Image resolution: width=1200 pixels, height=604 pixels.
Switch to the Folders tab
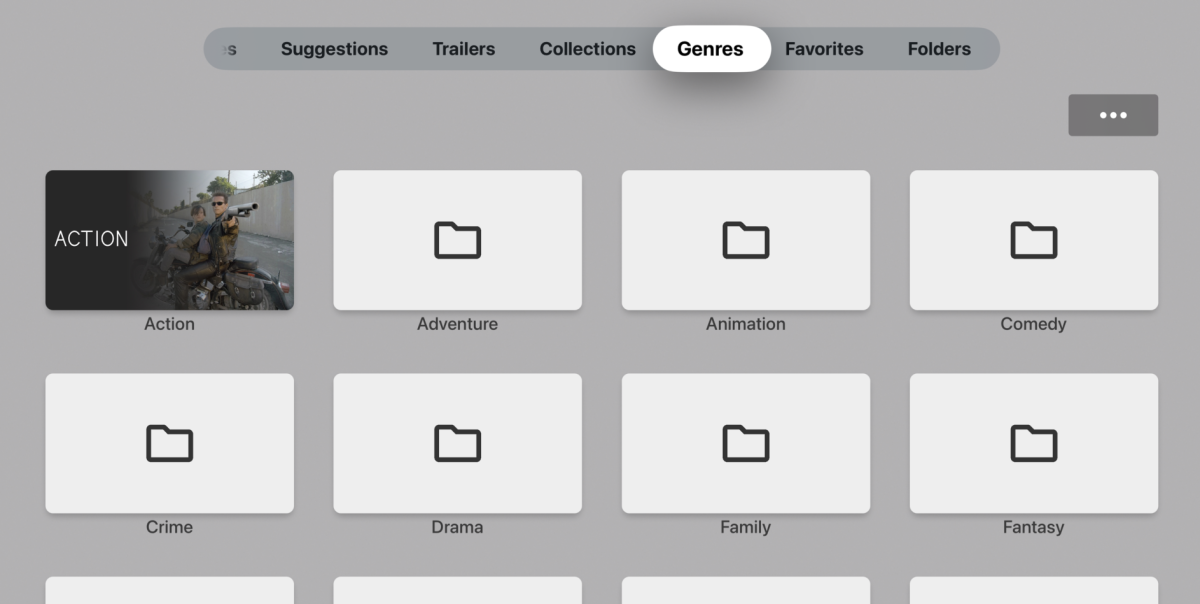click(939, 49)
